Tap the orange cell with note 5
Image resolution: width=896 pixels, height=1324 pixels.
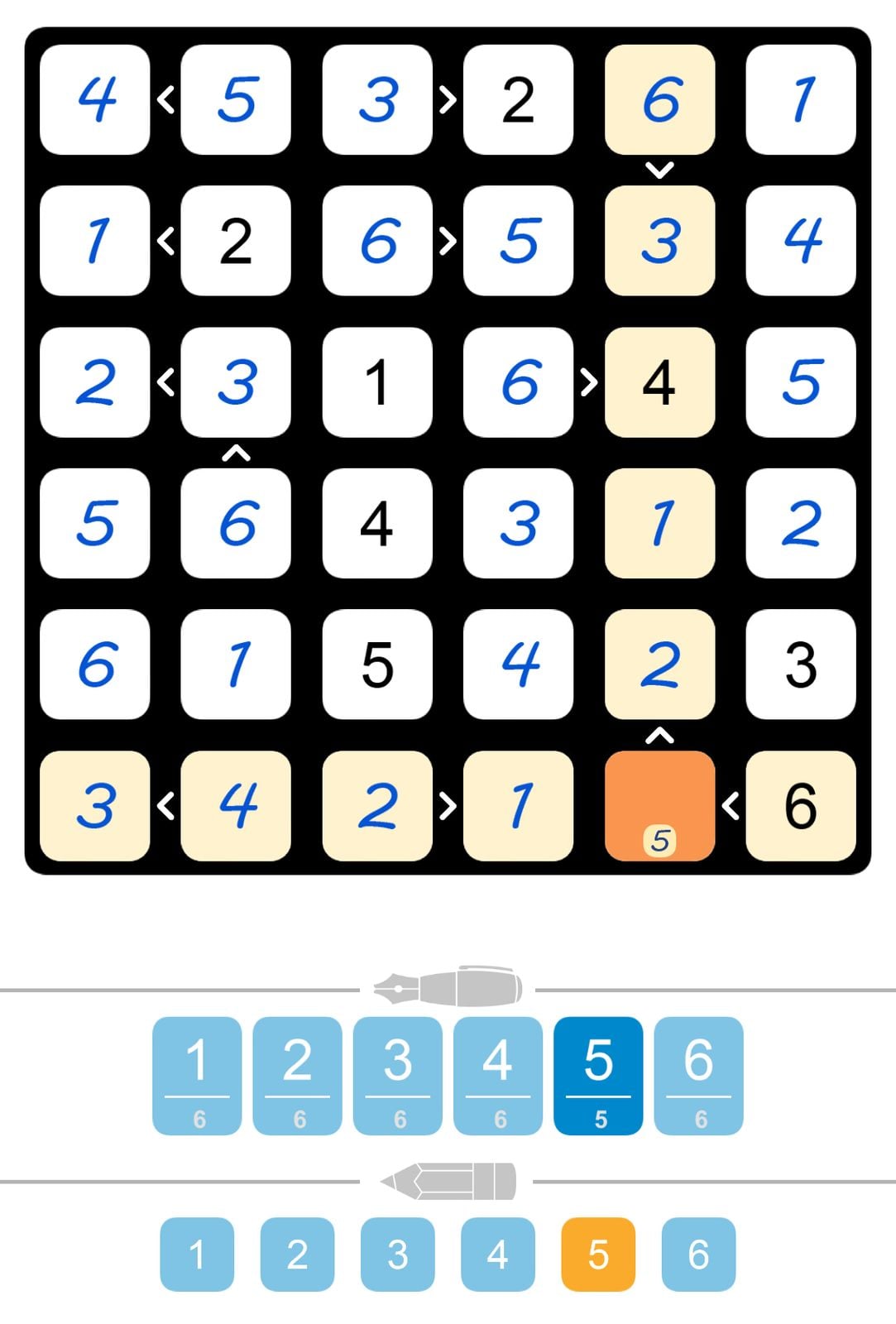click(x=659, y=804)
